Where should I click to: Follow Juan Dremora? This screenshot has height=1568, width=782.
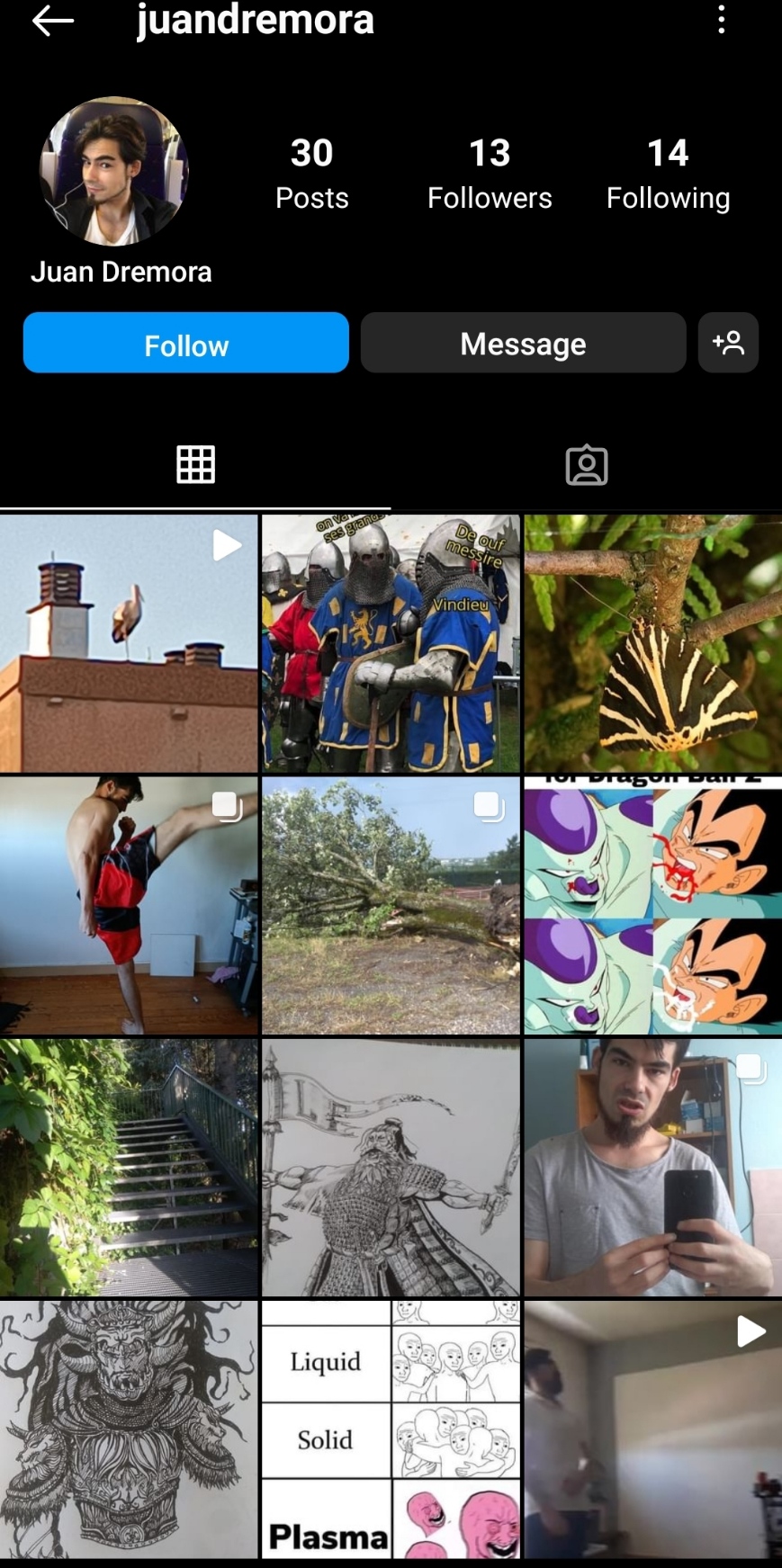[x=186, y=343]
